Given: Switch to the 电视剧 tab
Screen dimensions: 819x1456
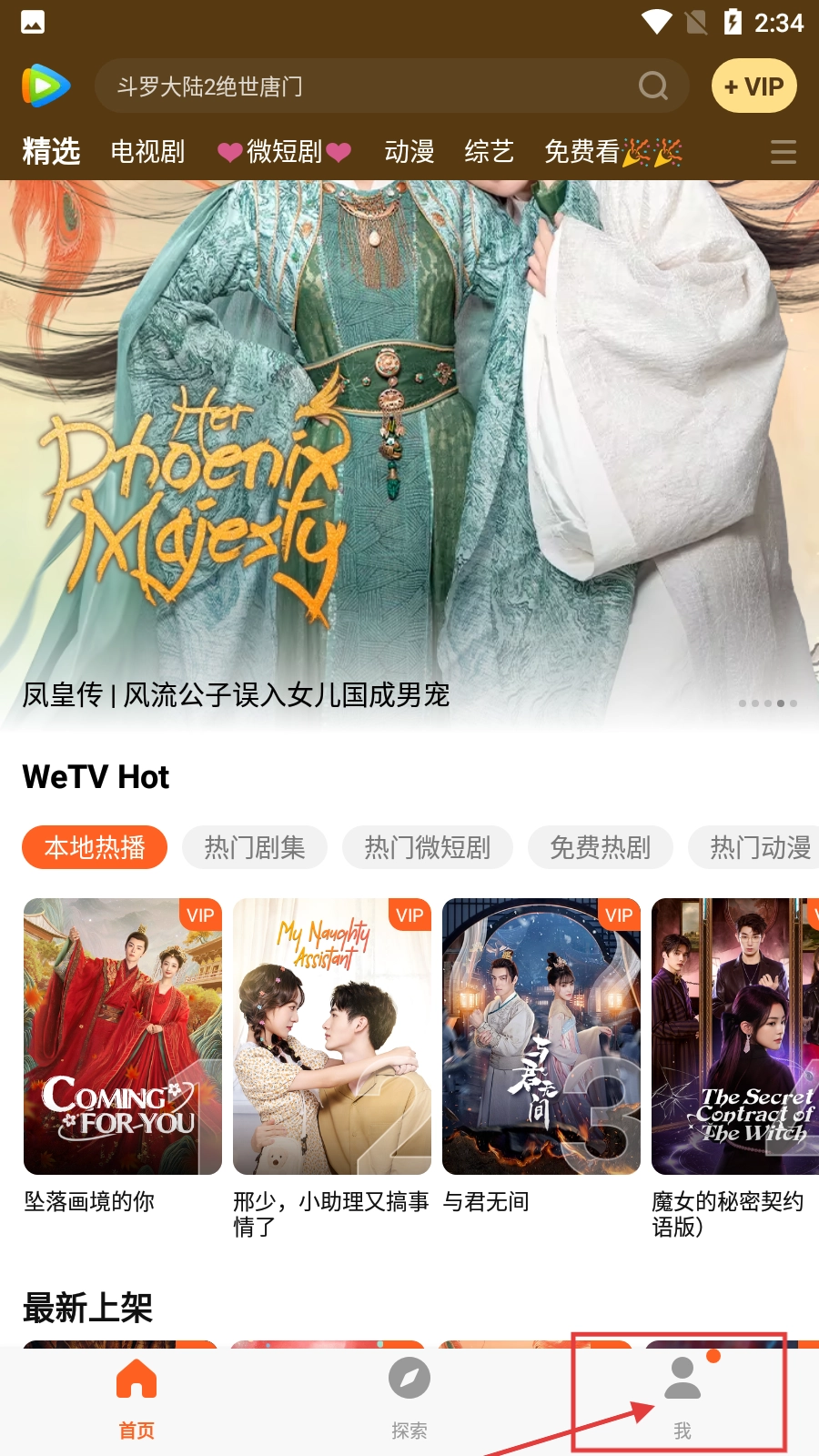Looking at the screenshot, I should tap(147, 151).
